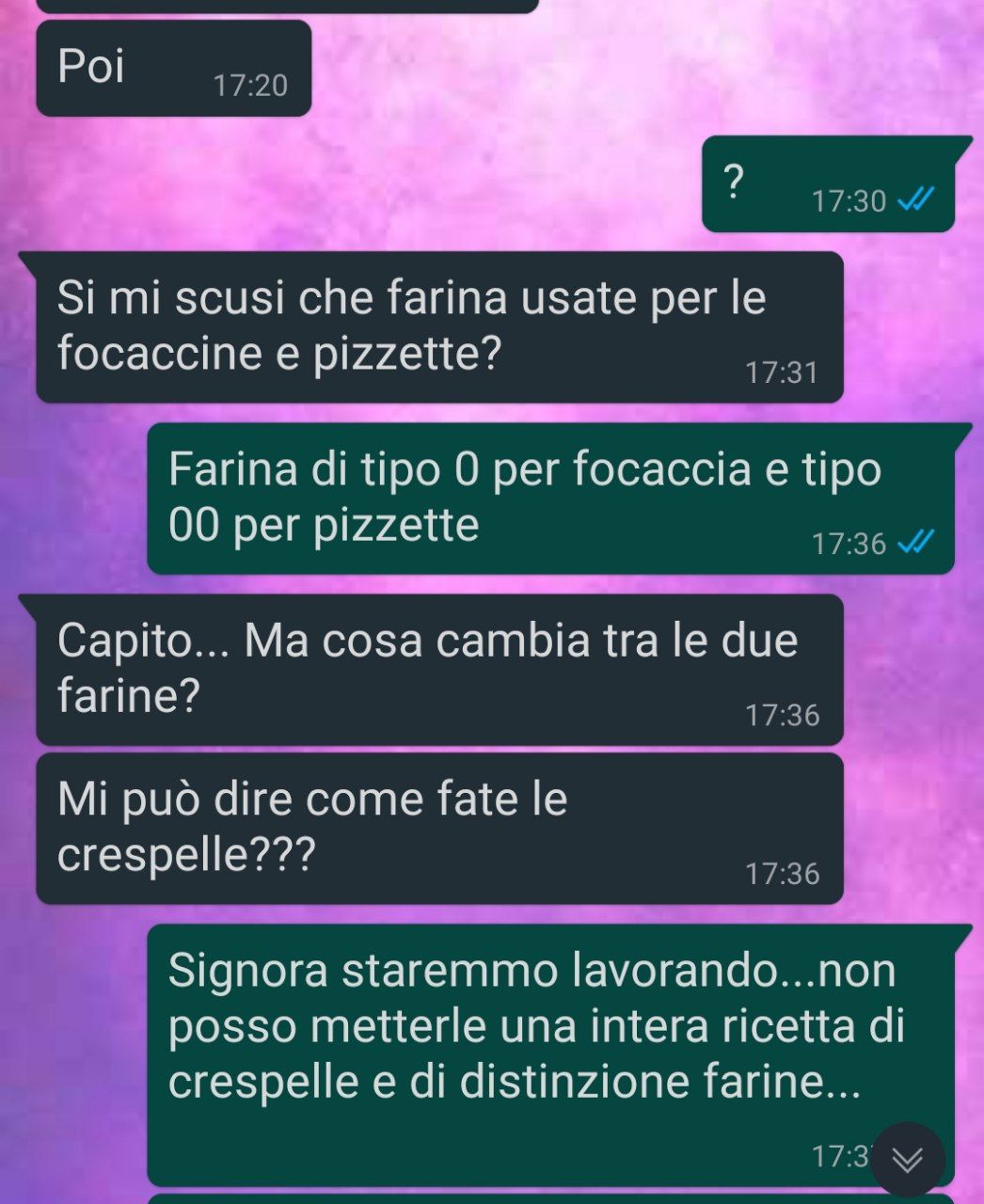The image size is (984, 1204).
Task: Jump to the latest messages with the down-arrow button
Action: (907, 1160)
